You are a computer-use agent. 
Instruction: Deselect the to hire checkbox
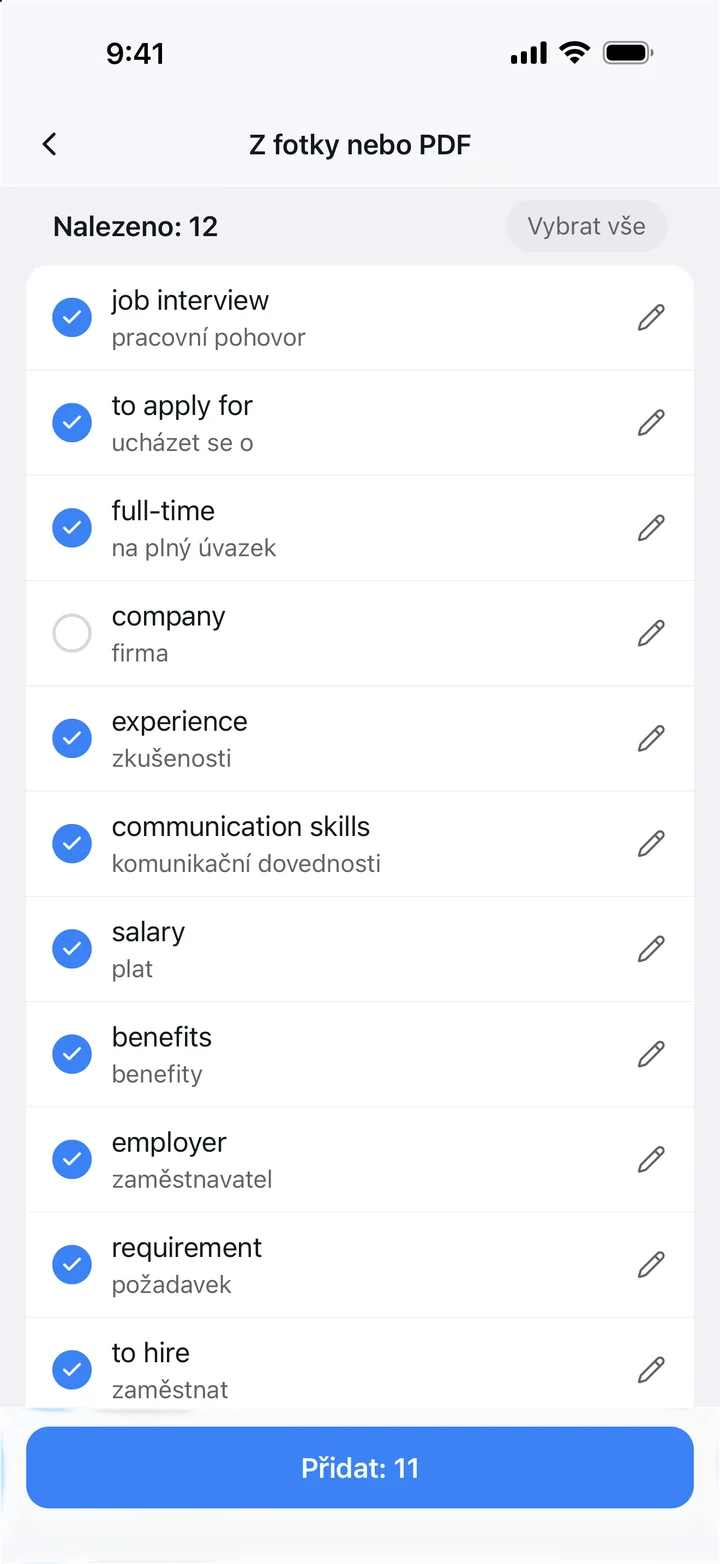[72, 1369]
